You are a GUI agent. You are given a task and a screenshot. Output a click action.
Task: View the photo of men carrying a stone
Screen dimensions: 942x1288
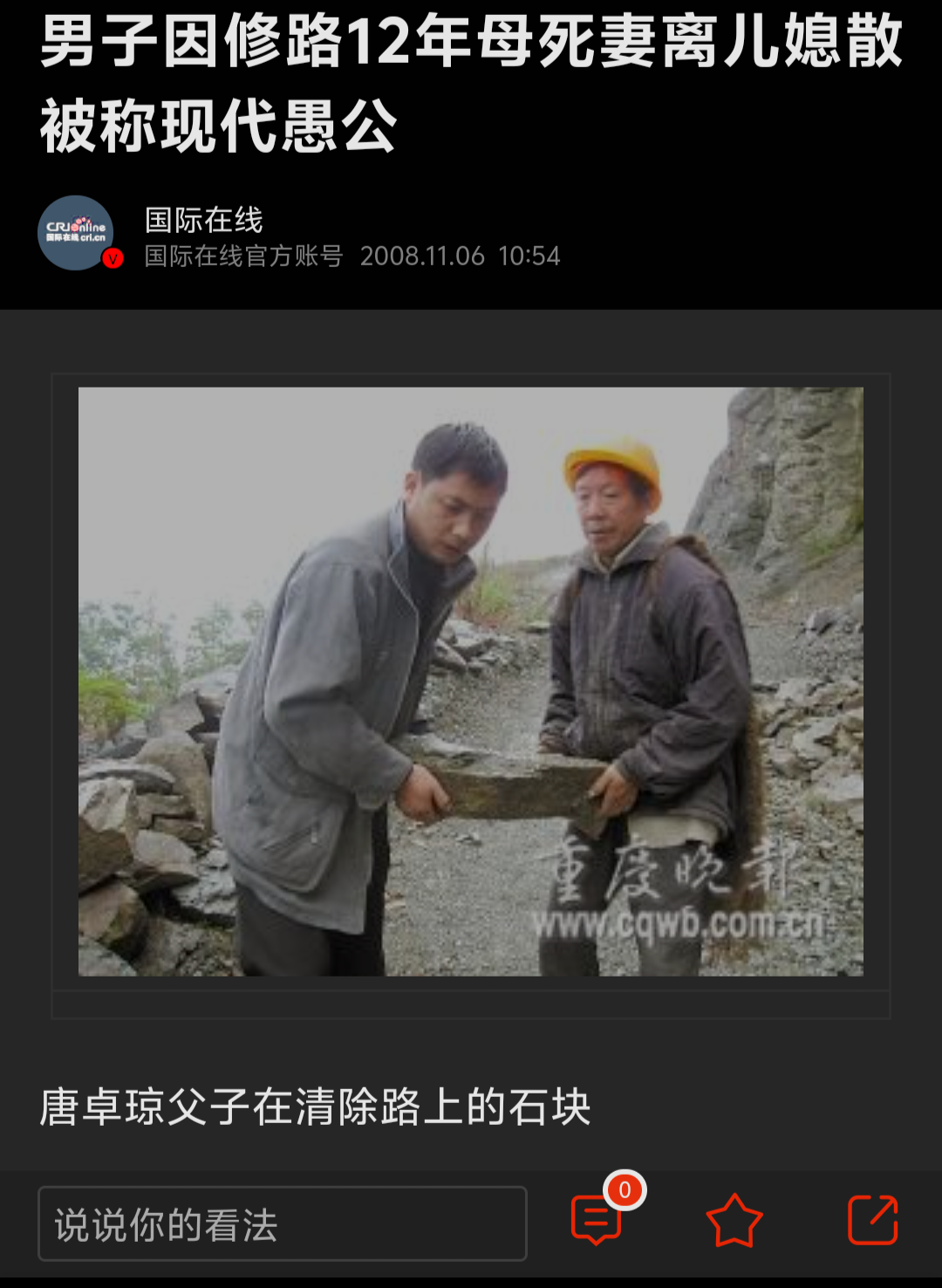(470, 681)
